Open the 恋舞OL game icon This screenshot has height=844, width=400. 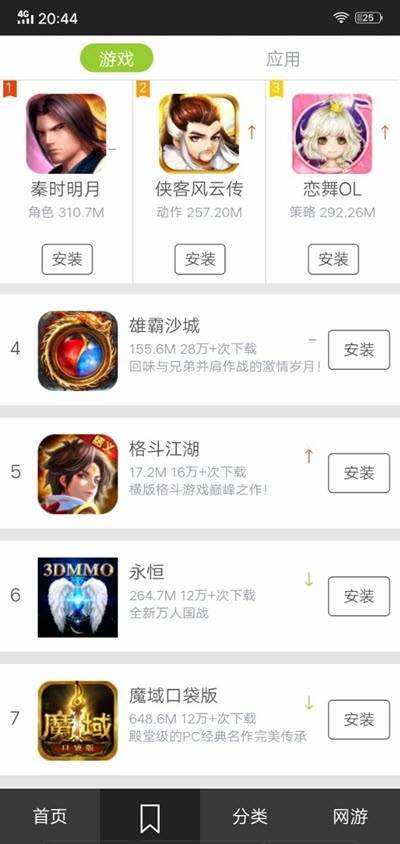(332, 133)
